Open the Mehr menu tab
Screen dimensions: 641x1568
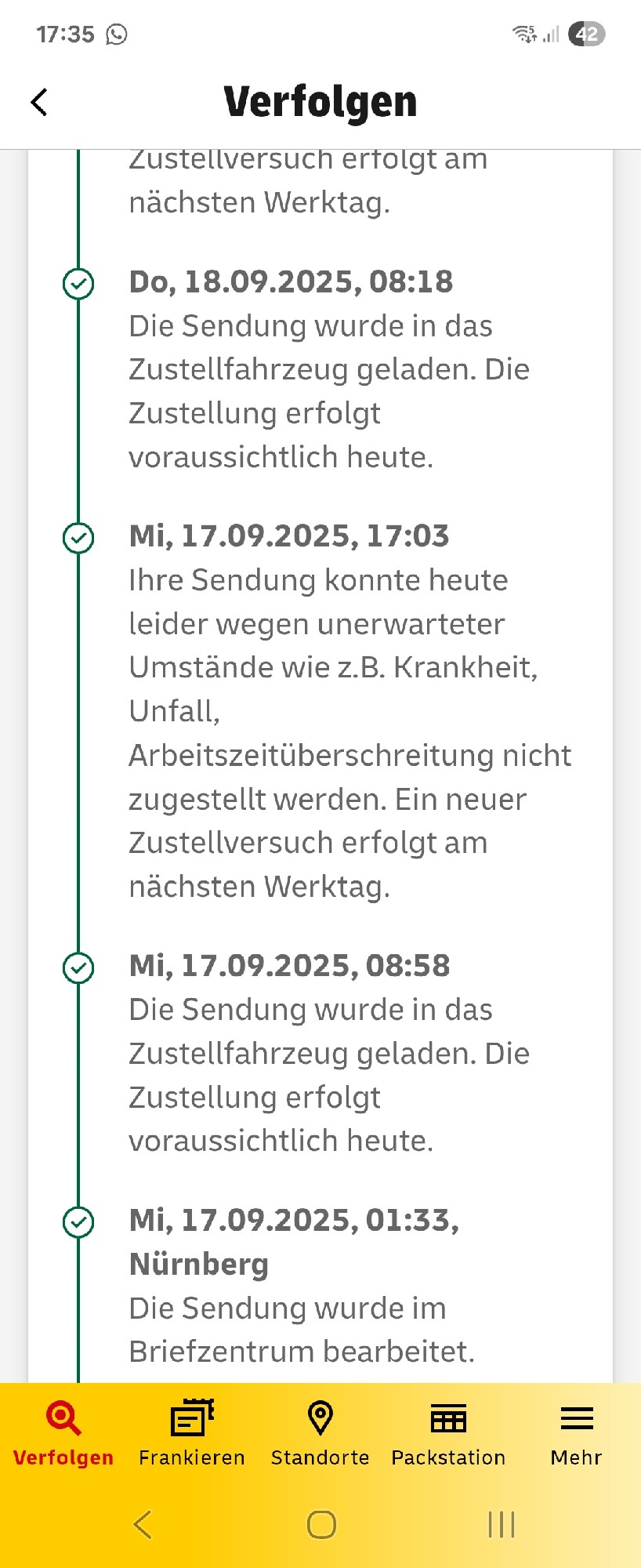click(577, 1435)
